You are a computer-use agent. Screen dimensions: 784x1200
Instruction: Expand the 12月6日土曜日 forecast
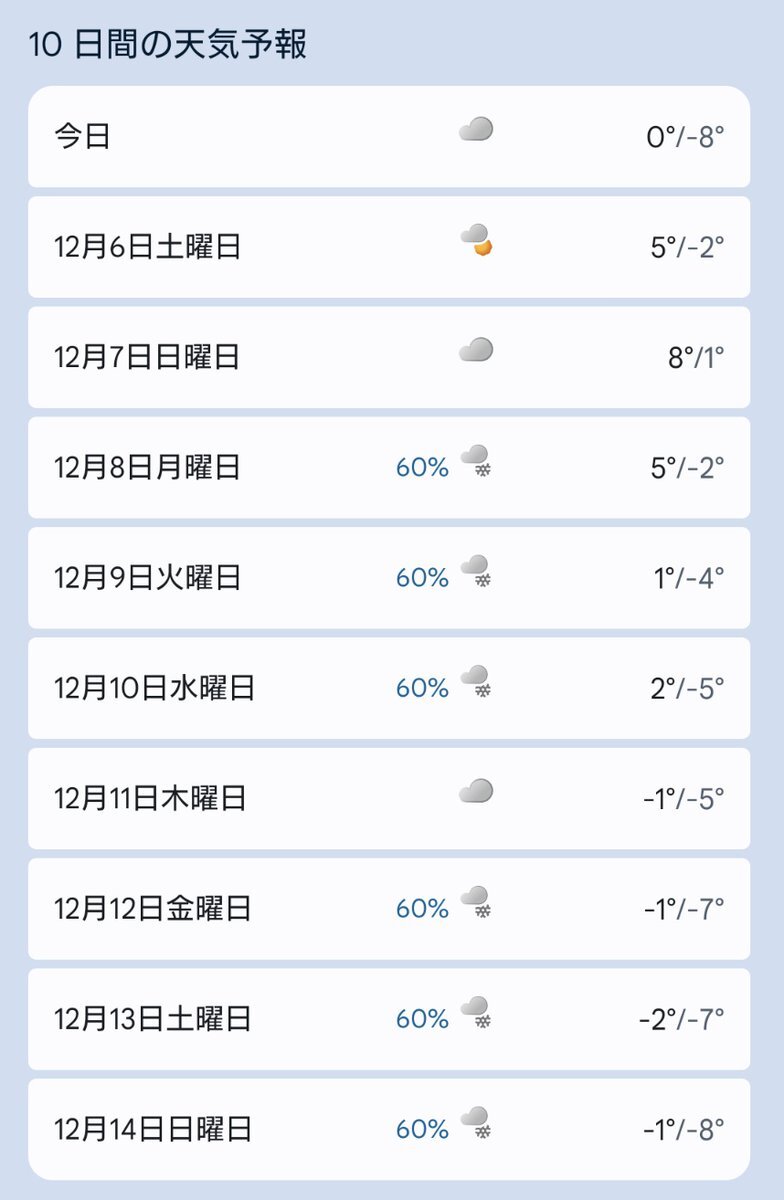point(388,247)
